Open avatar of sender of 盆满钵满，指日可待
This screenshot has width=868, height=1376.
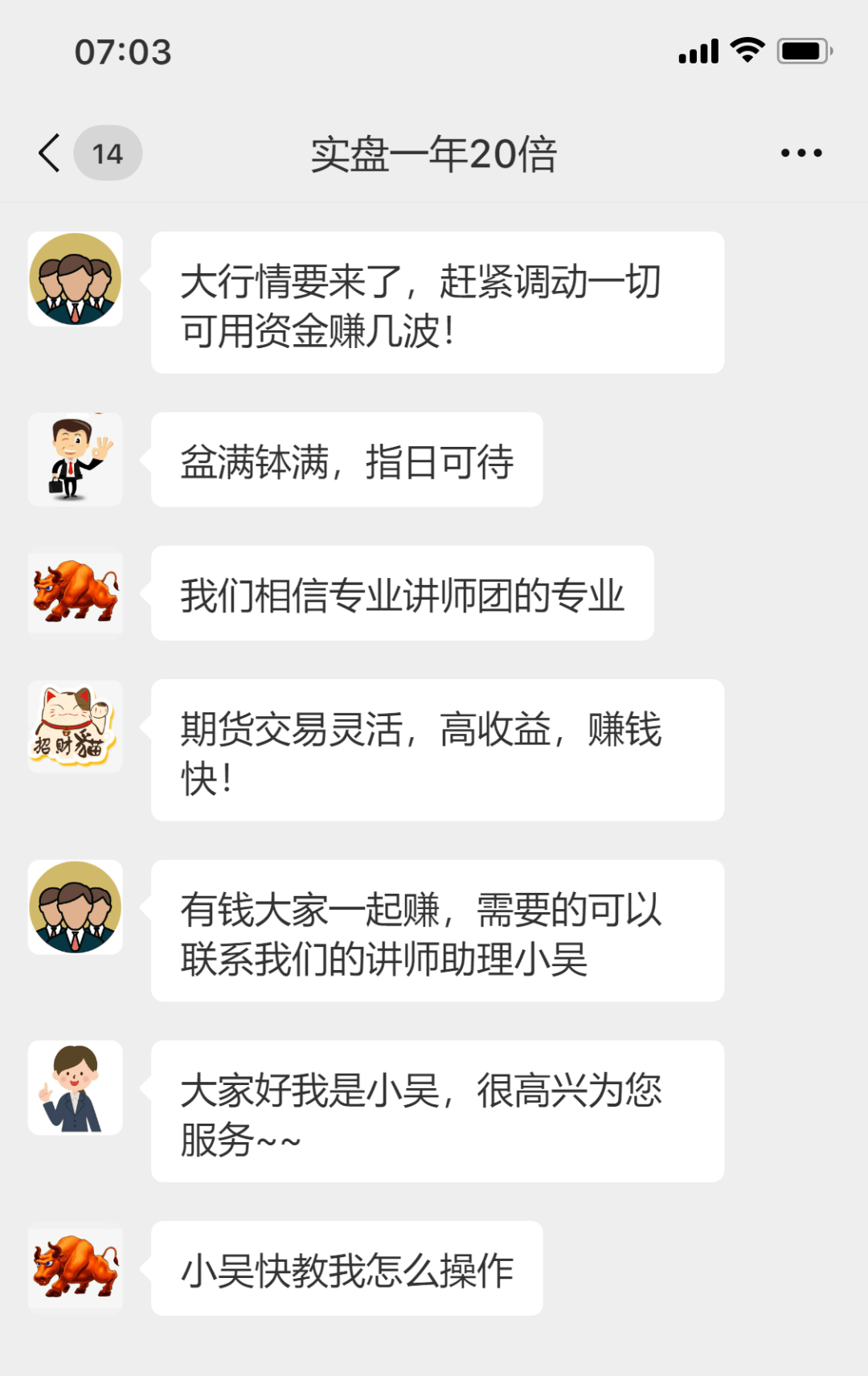click(76, 460)
